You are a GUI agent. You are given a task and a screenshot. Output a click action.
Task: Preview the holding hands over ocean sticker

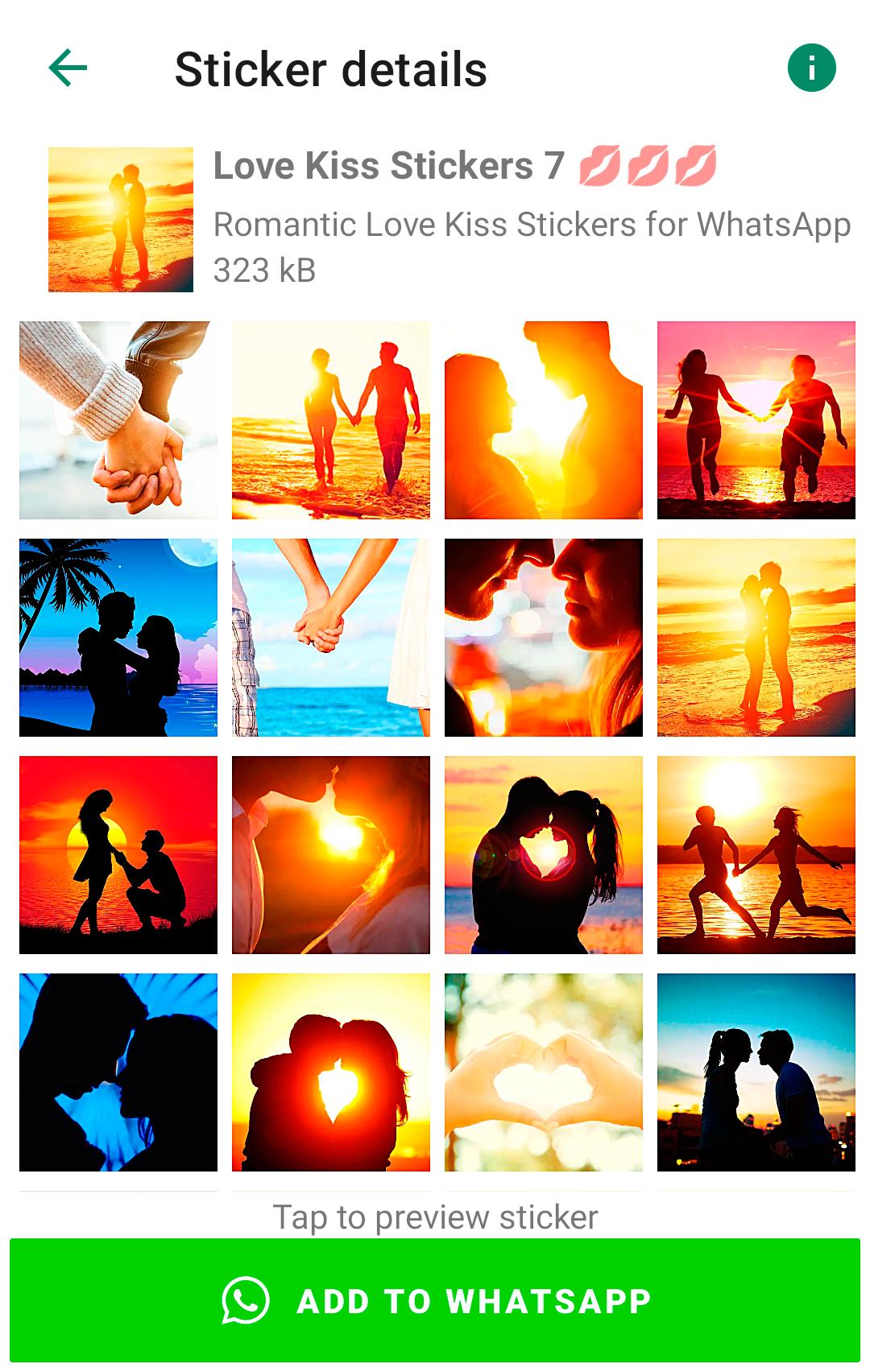pos(331,638)
